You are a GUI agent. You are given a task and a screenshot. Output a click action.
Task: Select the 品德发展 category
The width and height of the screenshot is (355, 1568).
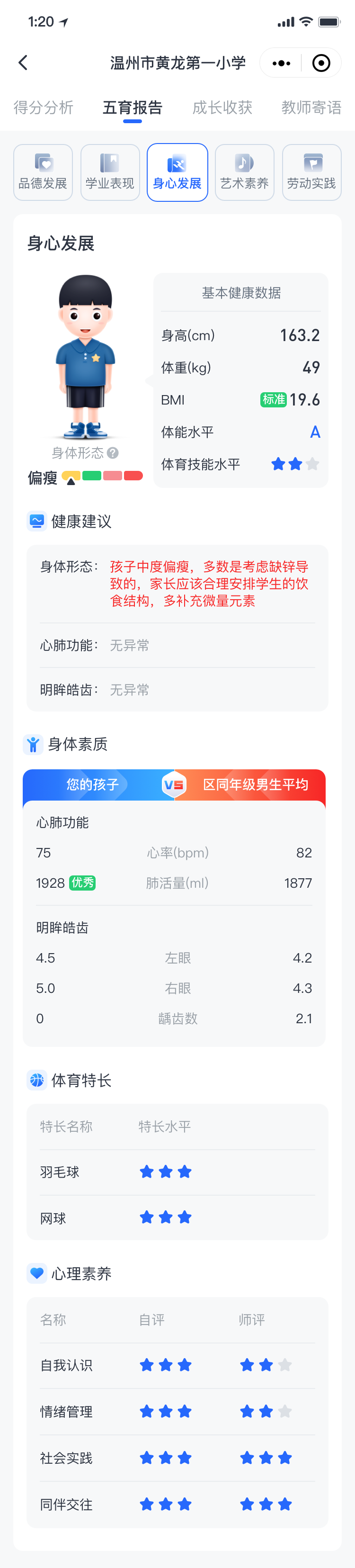point(43,172)
